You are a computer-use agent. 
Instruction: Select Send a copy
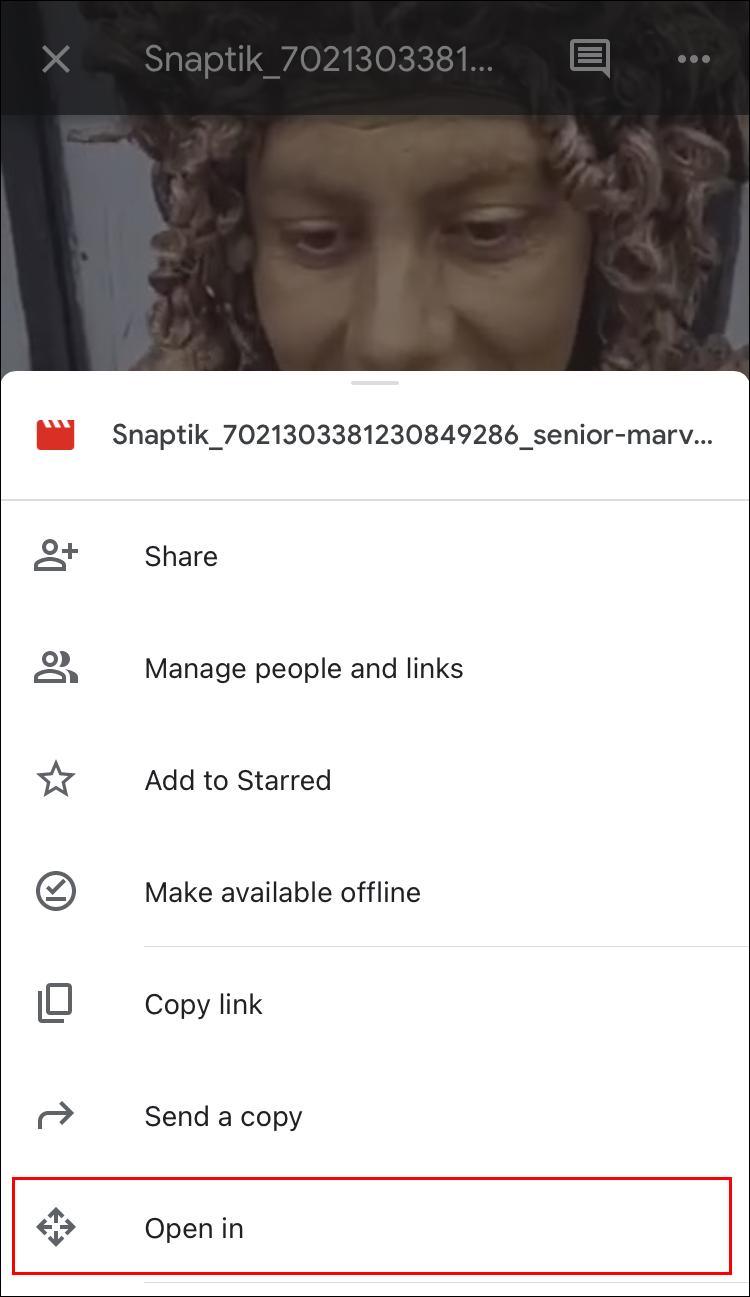[223, 1116]
